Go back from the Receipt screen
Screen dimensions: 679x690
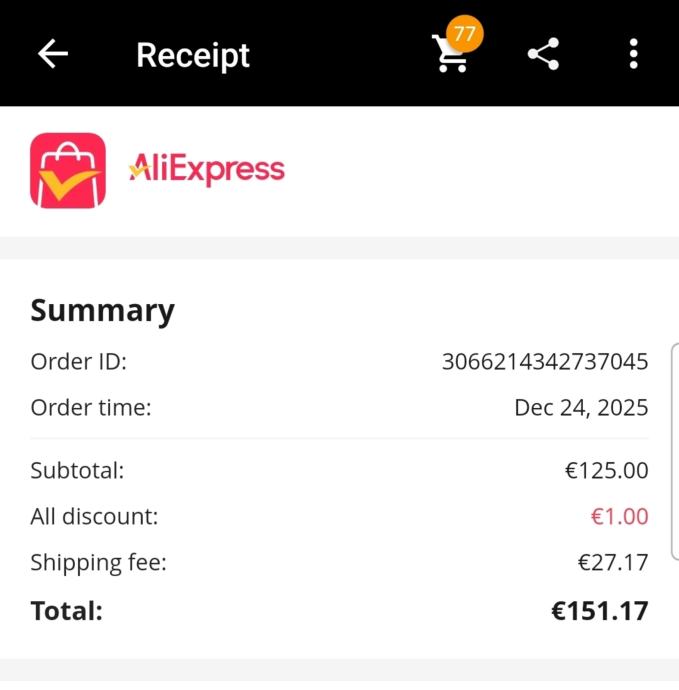53,54
